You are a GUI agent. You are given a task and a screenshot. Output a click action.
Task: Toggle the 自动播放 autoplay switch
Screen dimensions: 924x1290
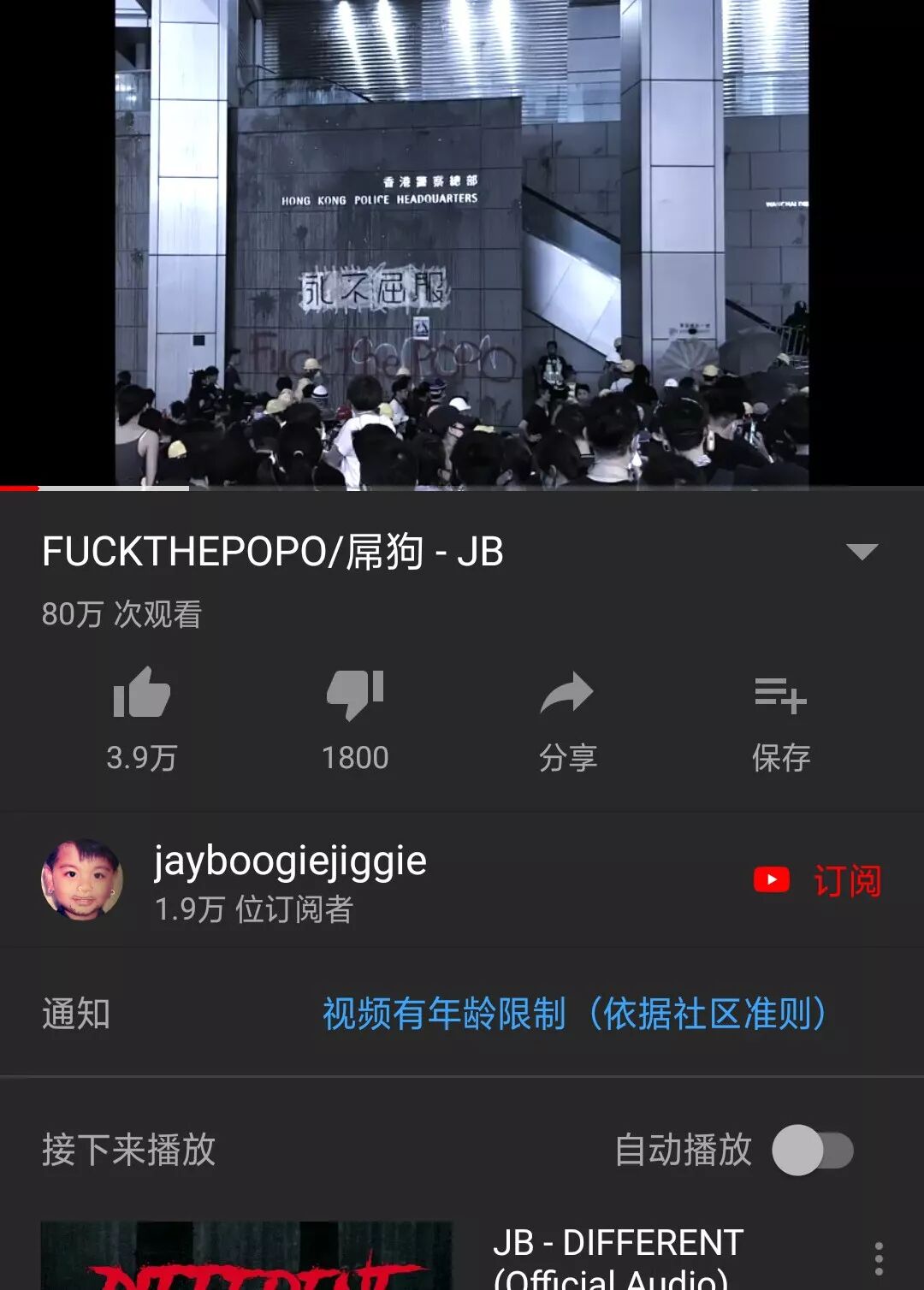click(x=813, y=1150)
